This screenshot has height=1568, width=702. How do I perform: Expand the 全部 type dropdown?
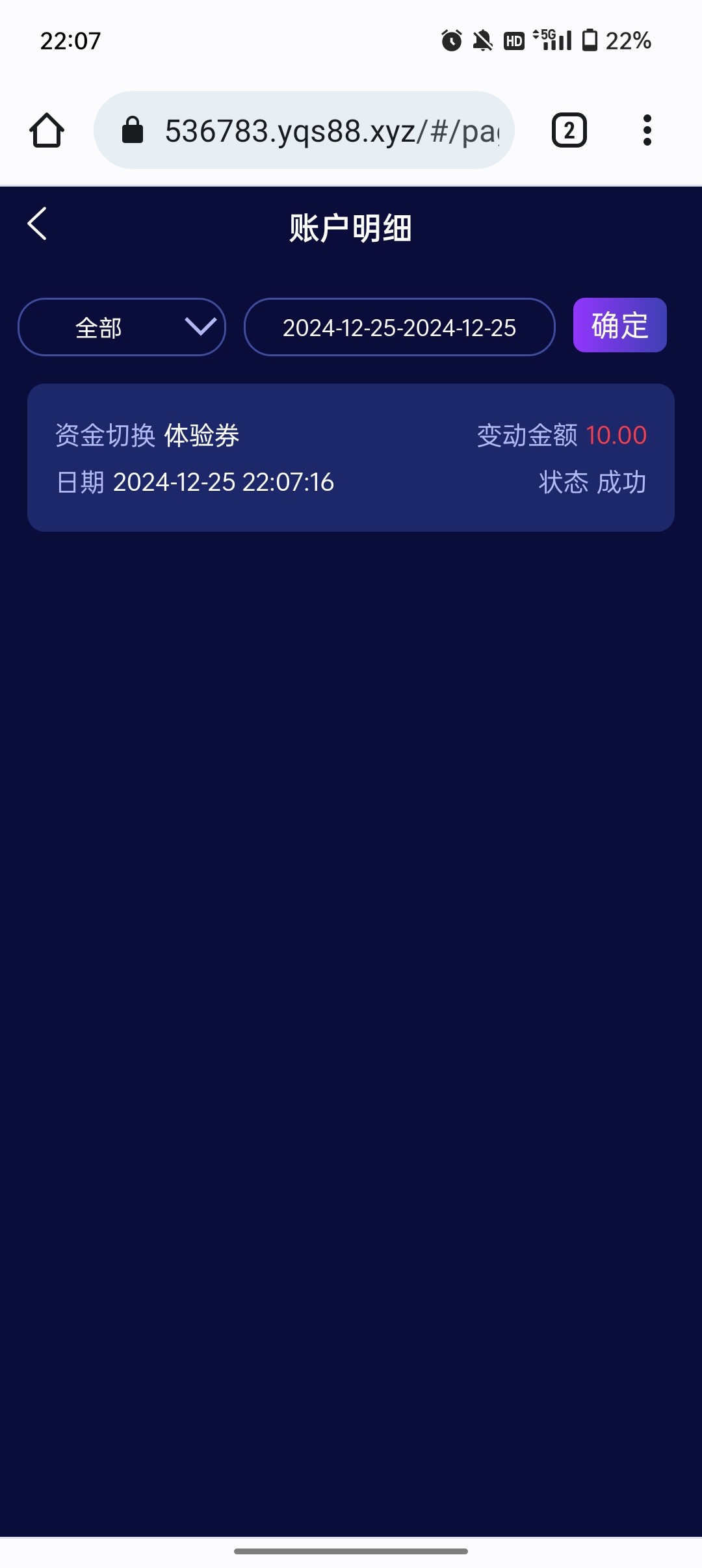[x=122, y=327]
